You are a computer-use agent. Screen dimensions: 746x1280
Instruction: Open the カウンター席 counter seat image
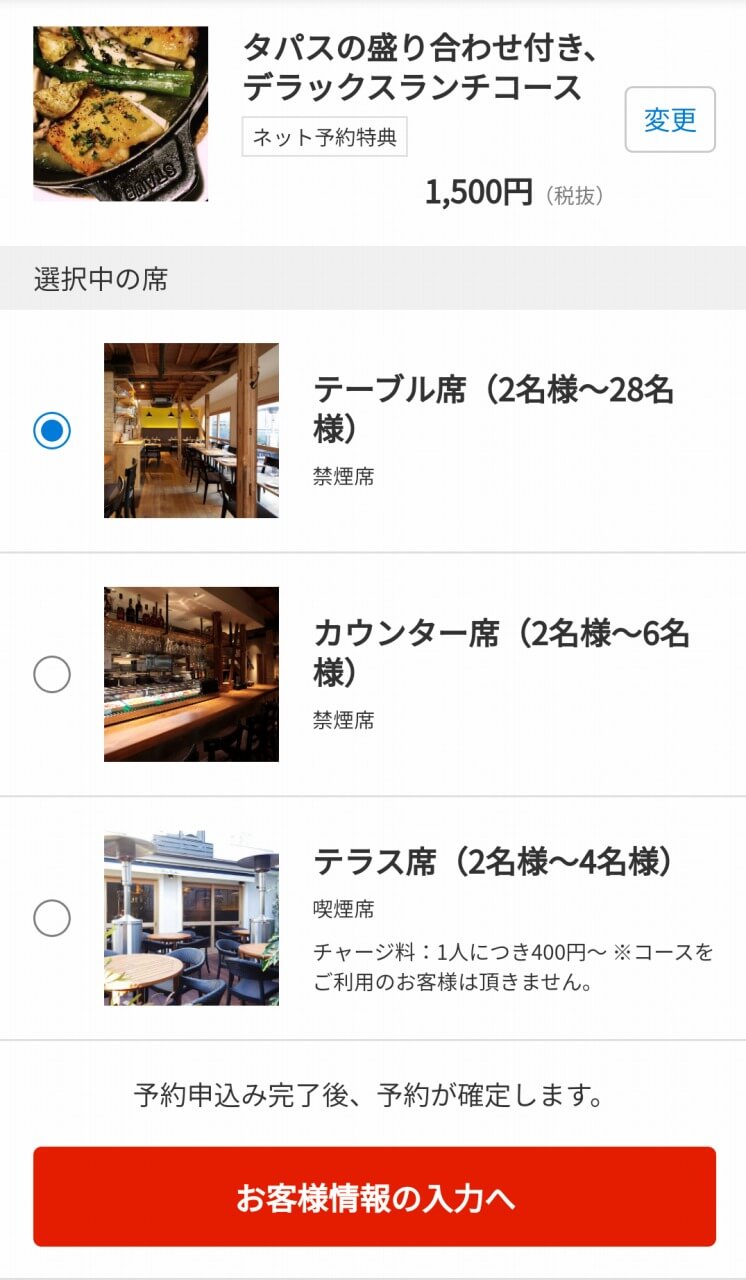tap(190, 673)
